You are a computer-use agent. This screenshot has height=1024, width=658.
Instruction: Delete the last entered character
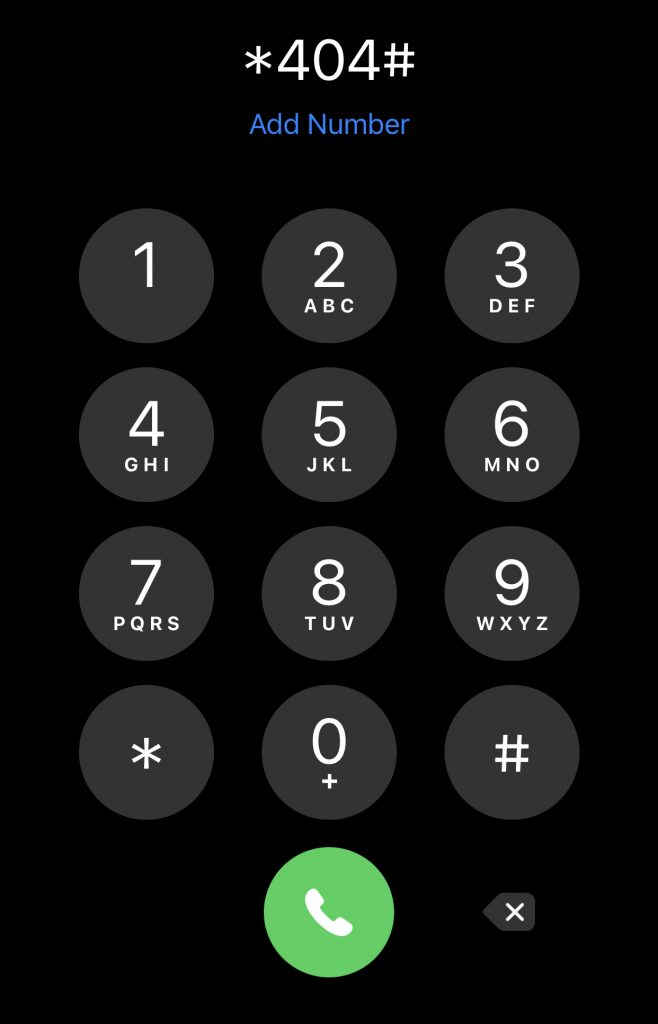[511, 911]
